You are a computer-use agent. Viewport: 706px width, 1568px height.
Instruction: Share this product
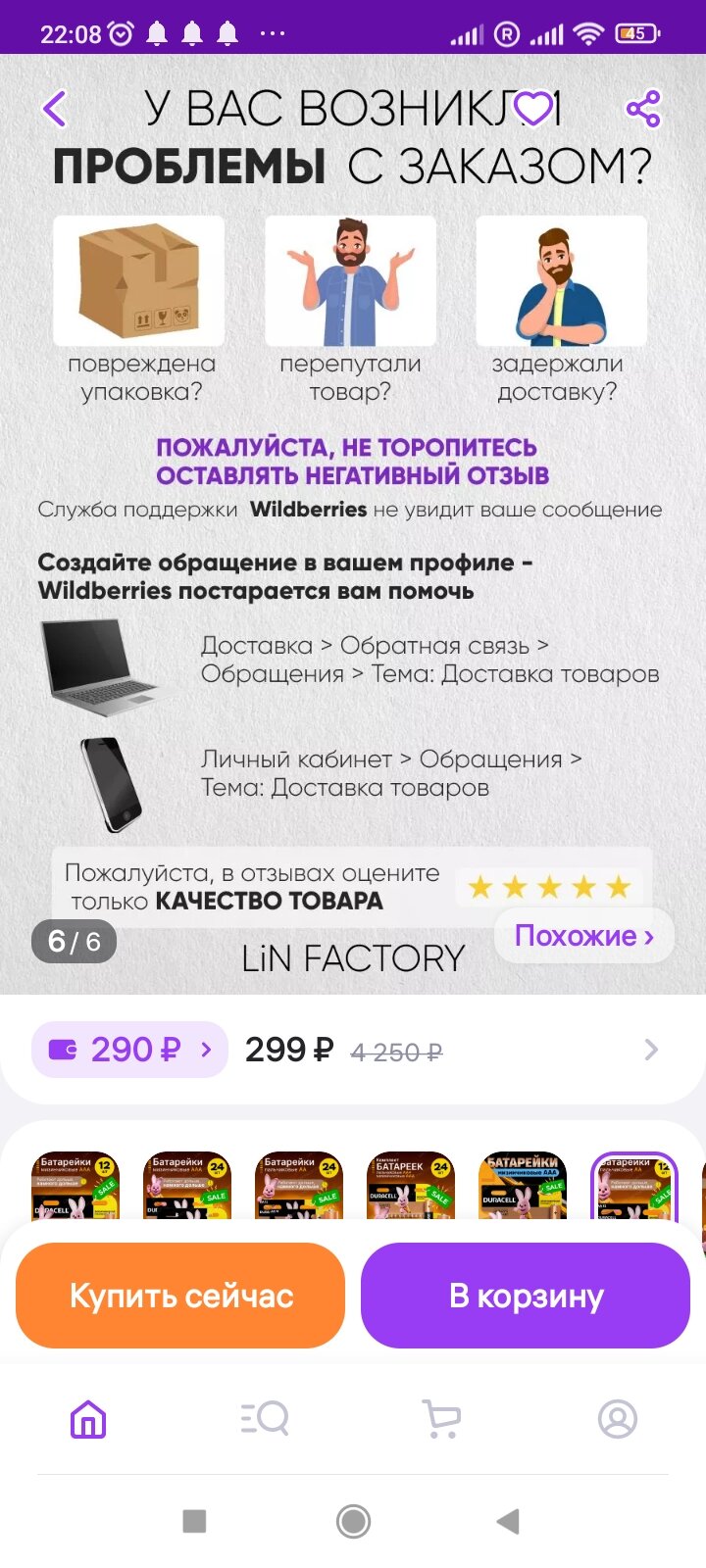[643, 109]
